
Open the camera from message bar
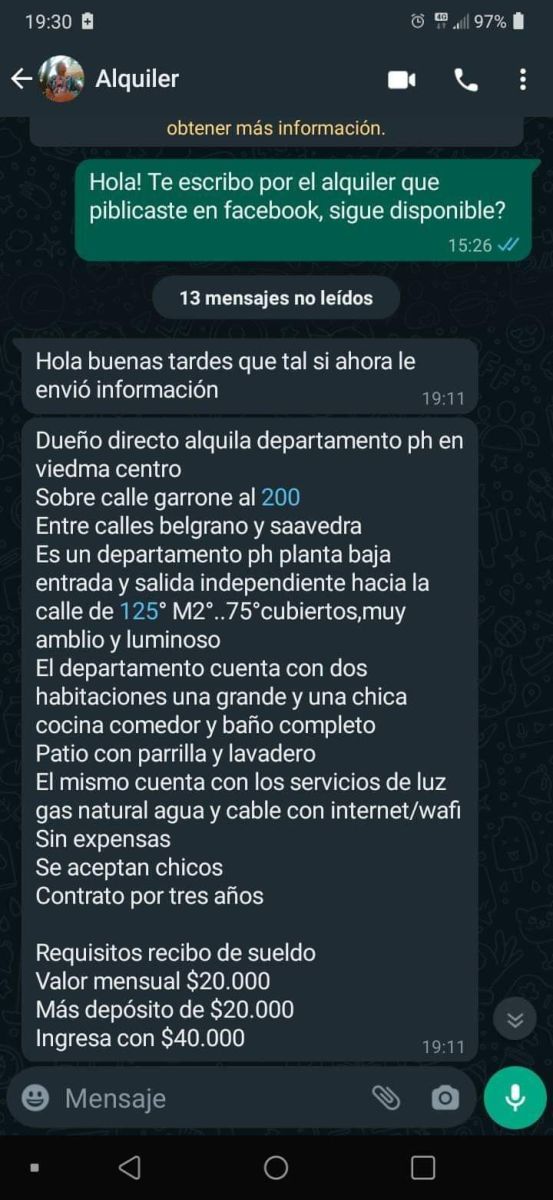tap(445, 1098)
